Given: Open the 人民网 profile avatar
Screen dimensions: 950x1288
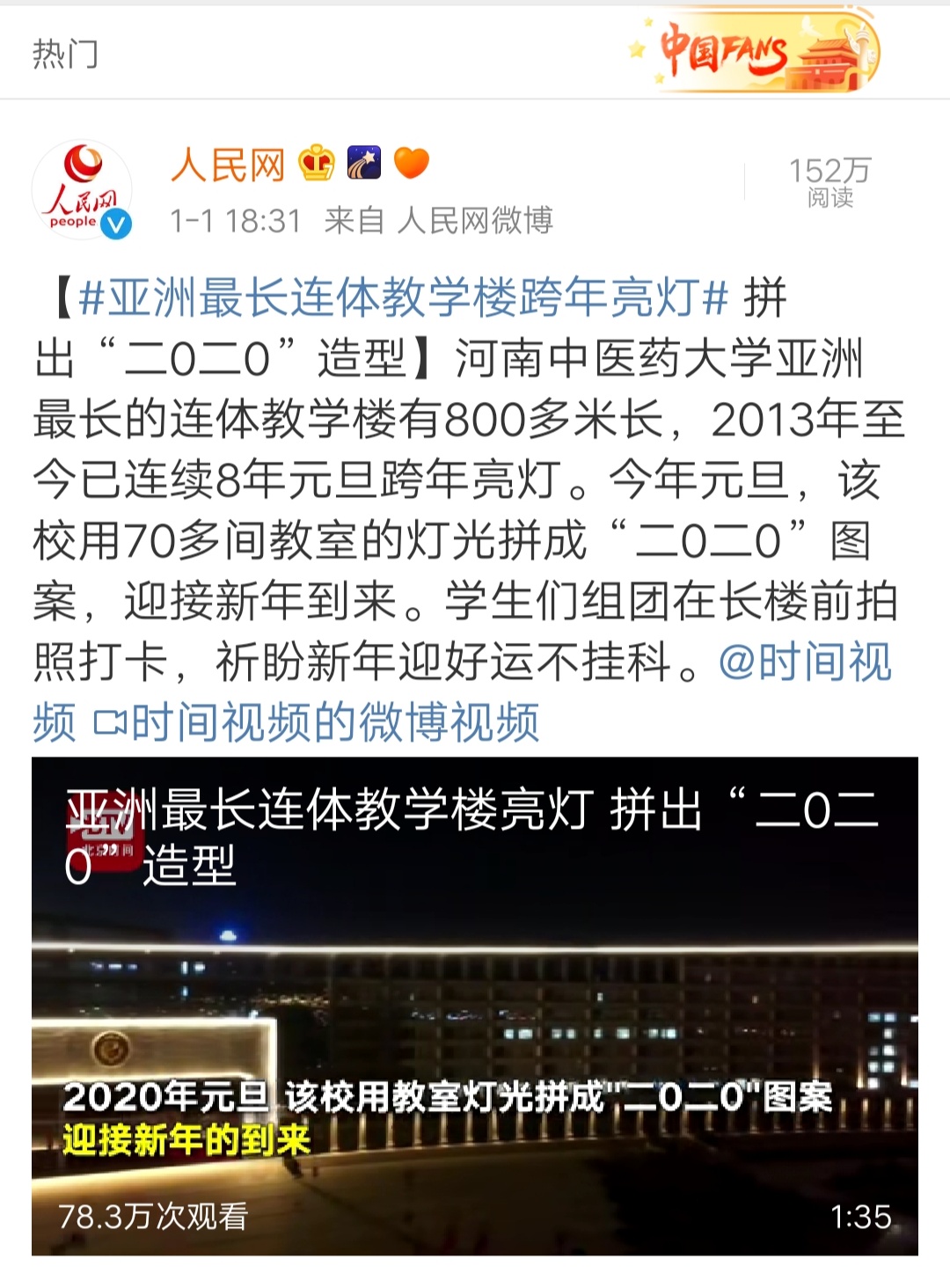Looking at the screenshot, I should [82, 189].
